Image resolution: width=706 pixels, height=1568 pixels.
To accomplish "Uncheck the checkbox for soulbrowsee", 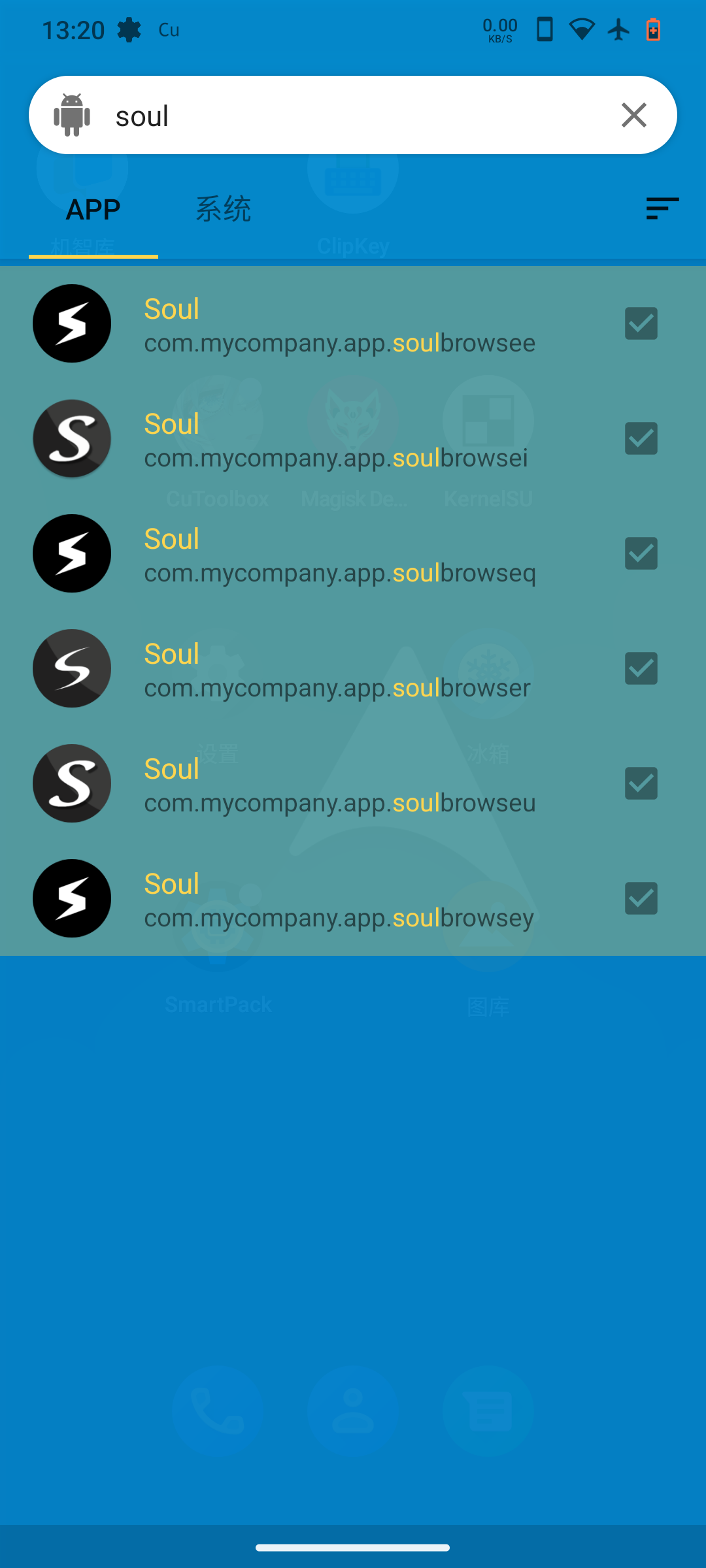I will [641, 323].
